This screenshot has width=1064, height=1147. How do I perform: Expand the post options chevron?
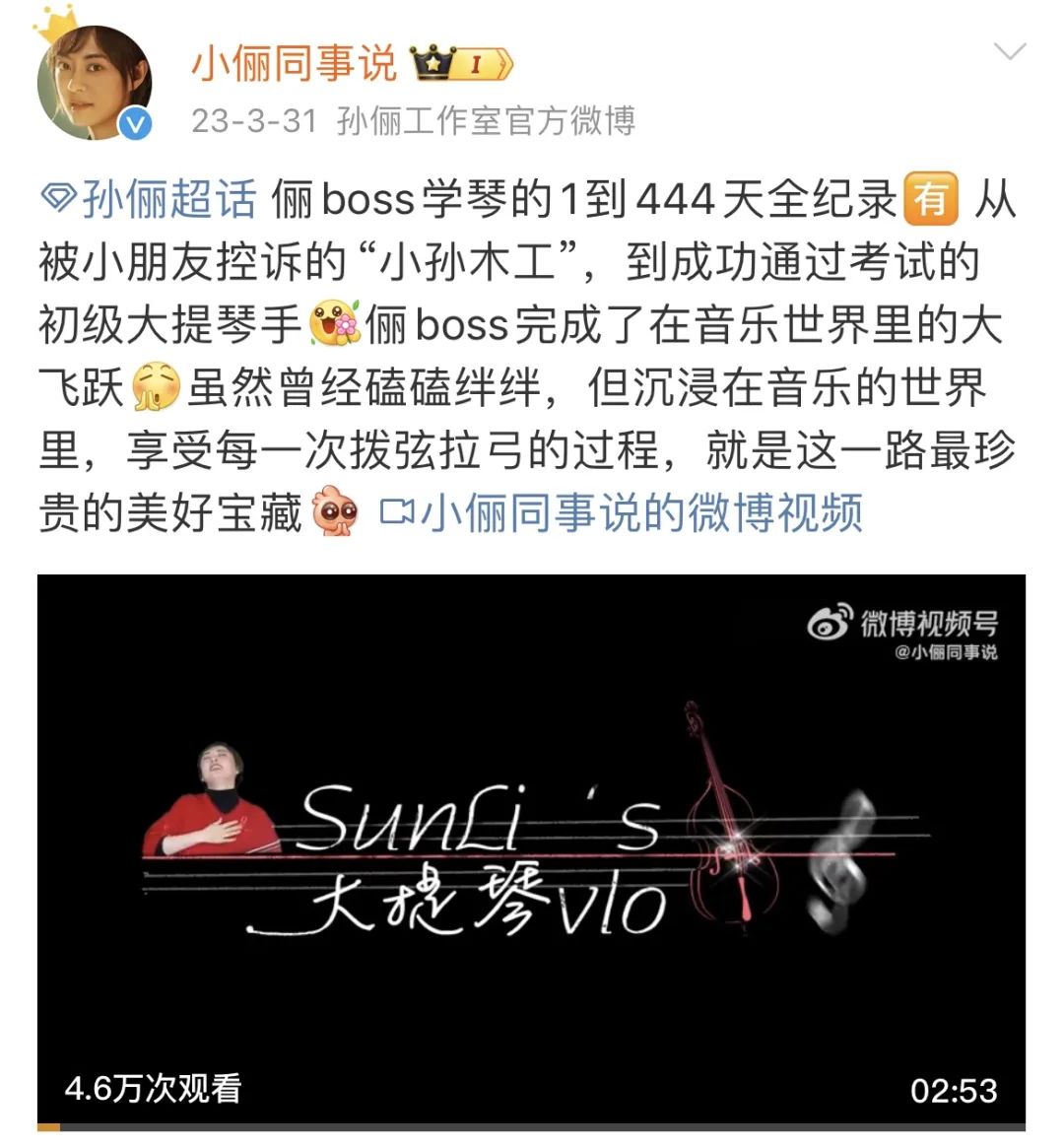(1010, 52)
